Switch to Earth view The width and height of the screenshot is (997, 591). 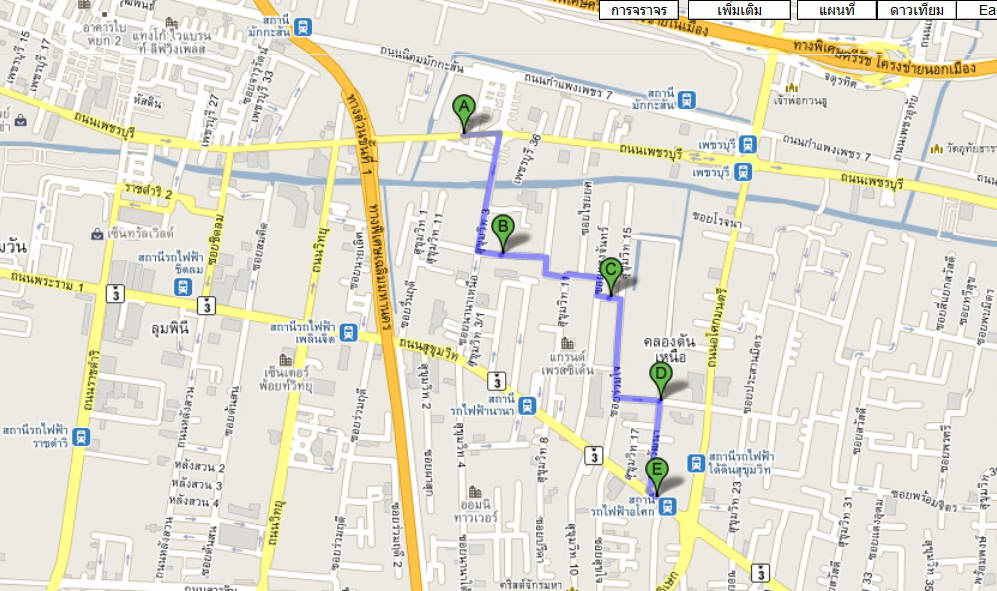tap(978, 10)
